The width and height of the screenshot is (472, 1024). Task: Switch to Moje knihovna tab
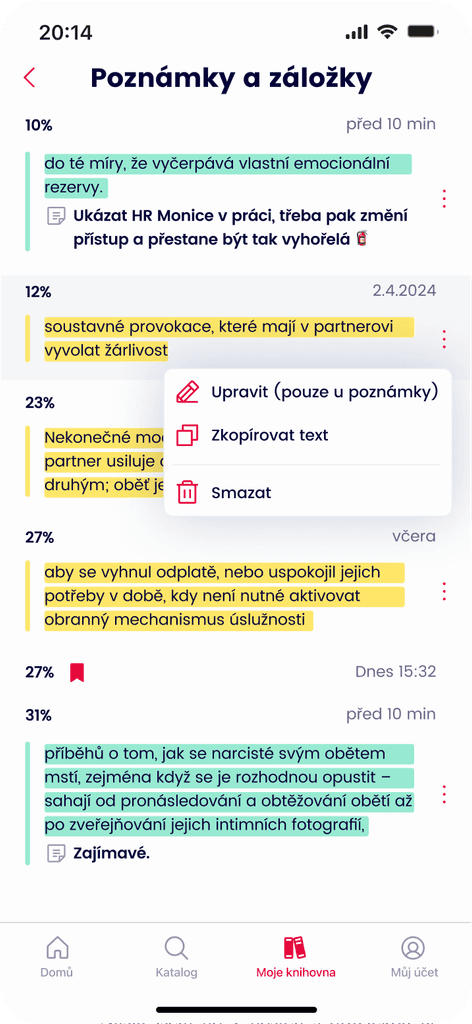(x=296, y=956)
